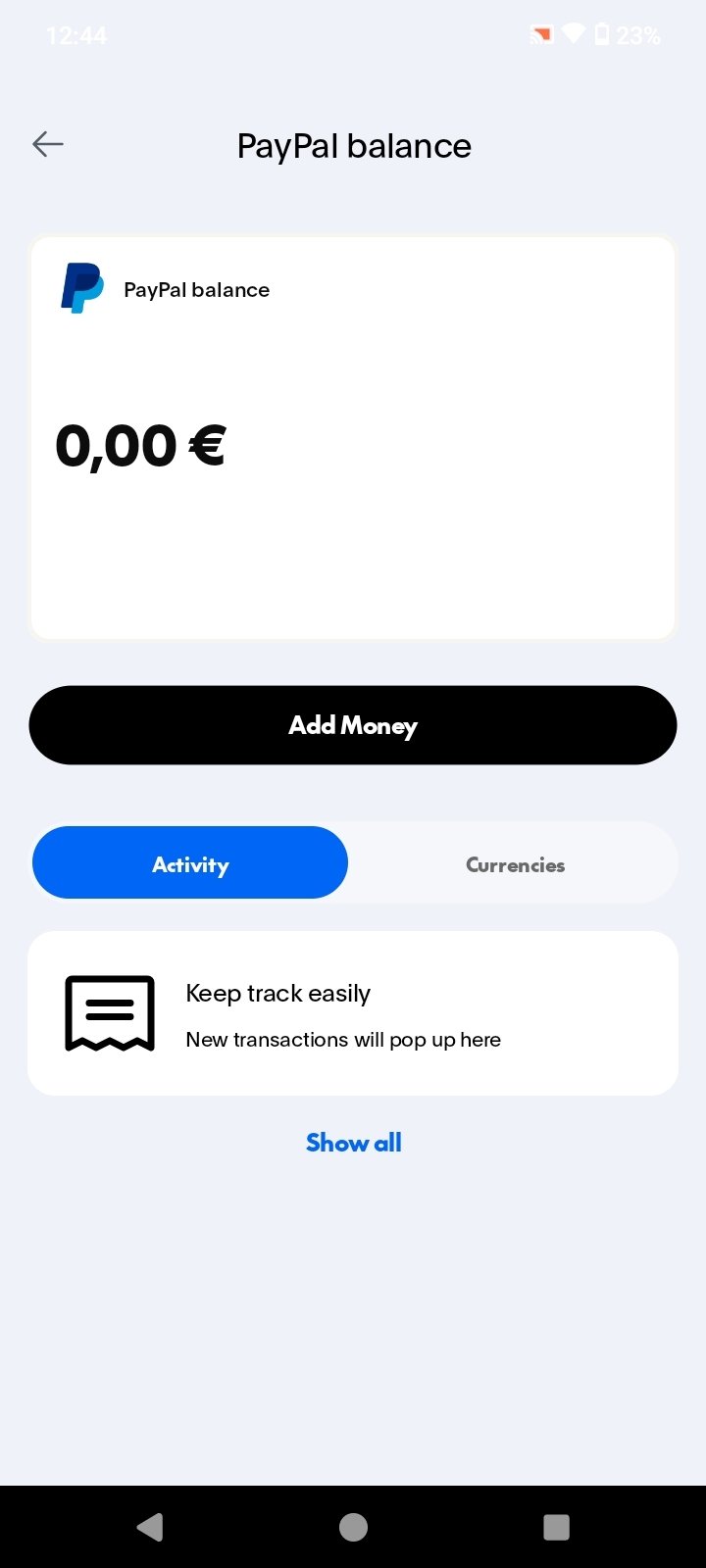Viewport: 706px width, 1568px height.
Task: Tap the New transactions will pop up here text
Action: click(x=343, y=1039)
